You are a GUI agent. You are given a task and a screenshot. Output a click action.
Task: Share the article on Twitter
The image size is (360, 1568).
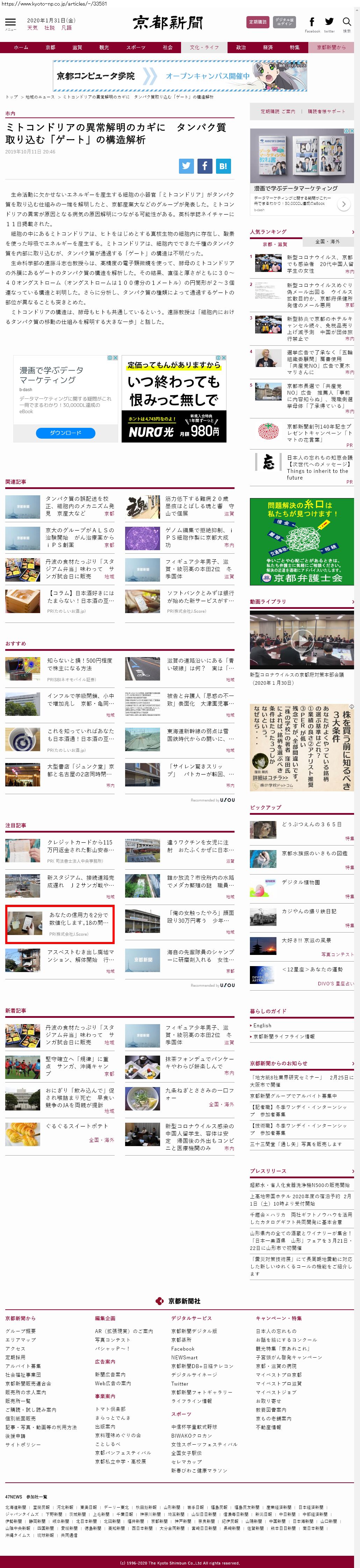[186, 166]
